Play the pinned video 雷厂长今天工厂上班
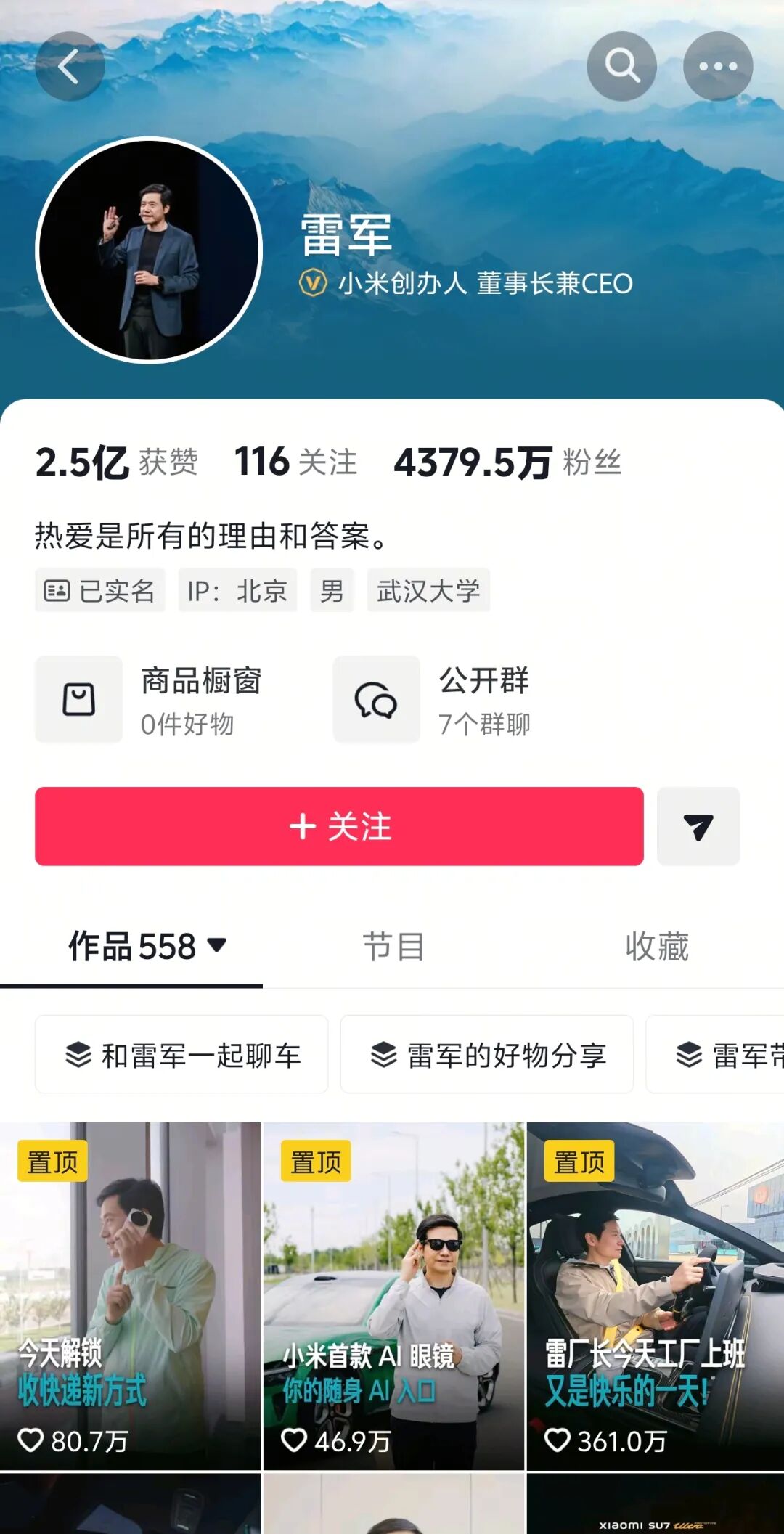 [656, 1296]
